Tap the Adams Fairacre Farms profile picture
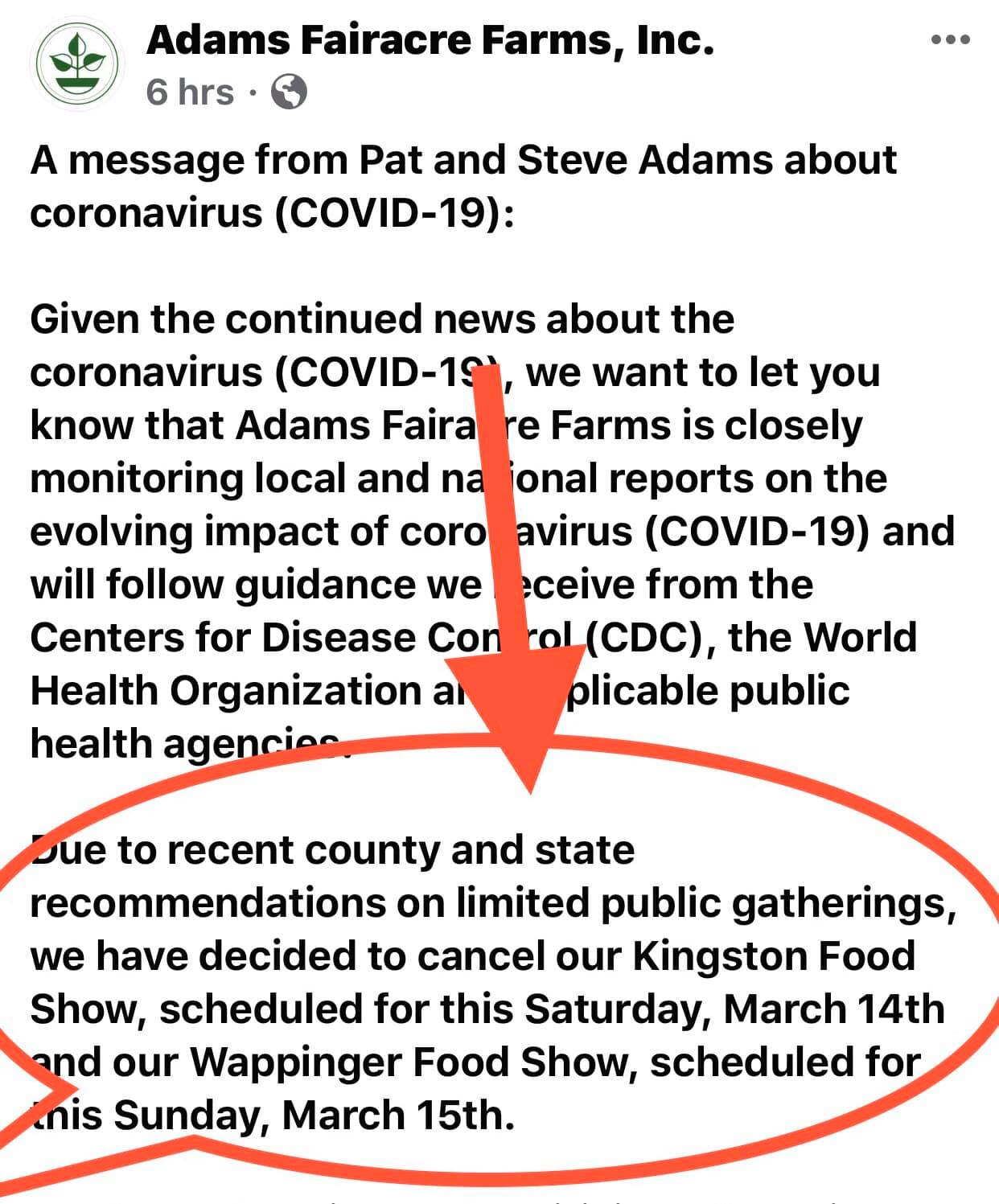This screenshot has width=999, height=1204. pyautogui.click(x=78, y=63)
